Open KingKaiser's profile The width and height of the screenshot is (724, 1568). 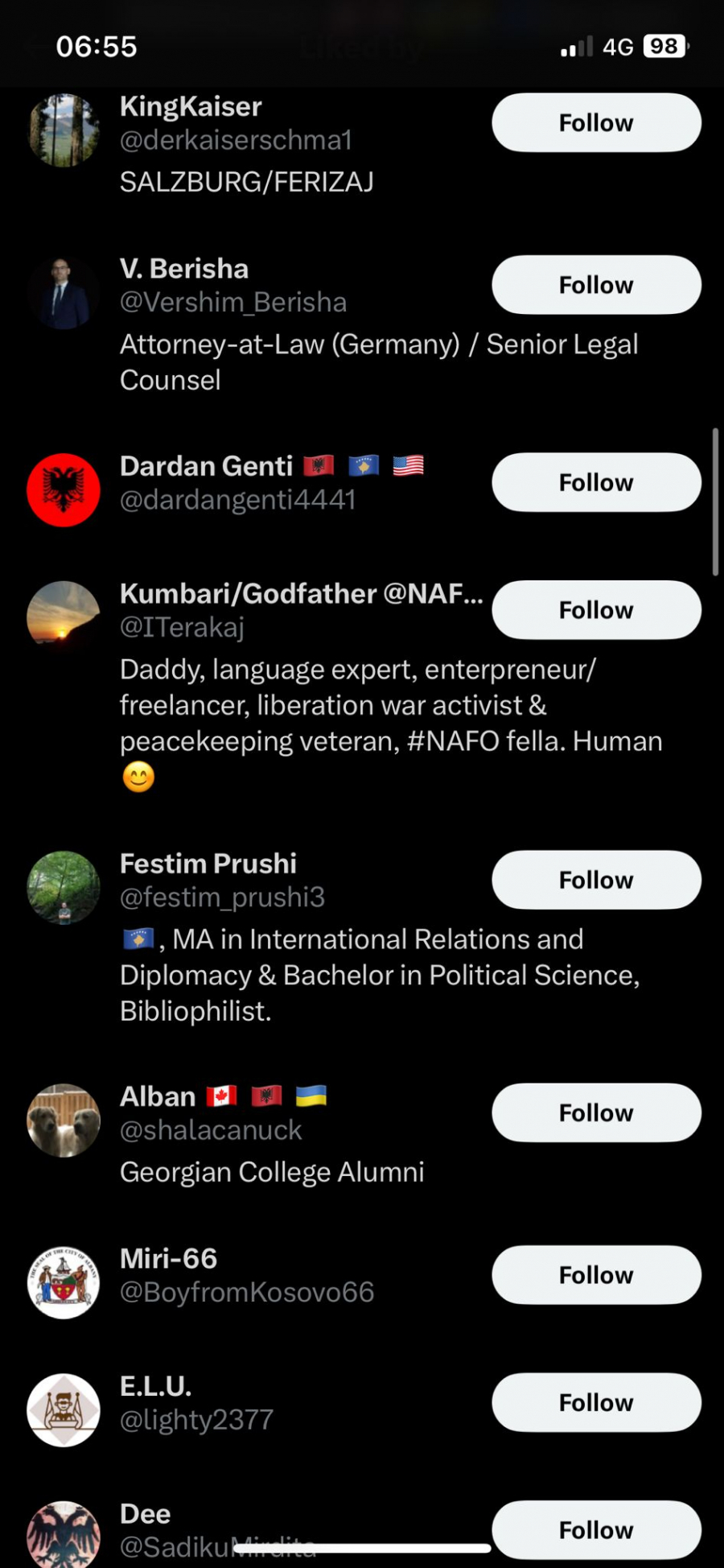click(x=191, y=107)
